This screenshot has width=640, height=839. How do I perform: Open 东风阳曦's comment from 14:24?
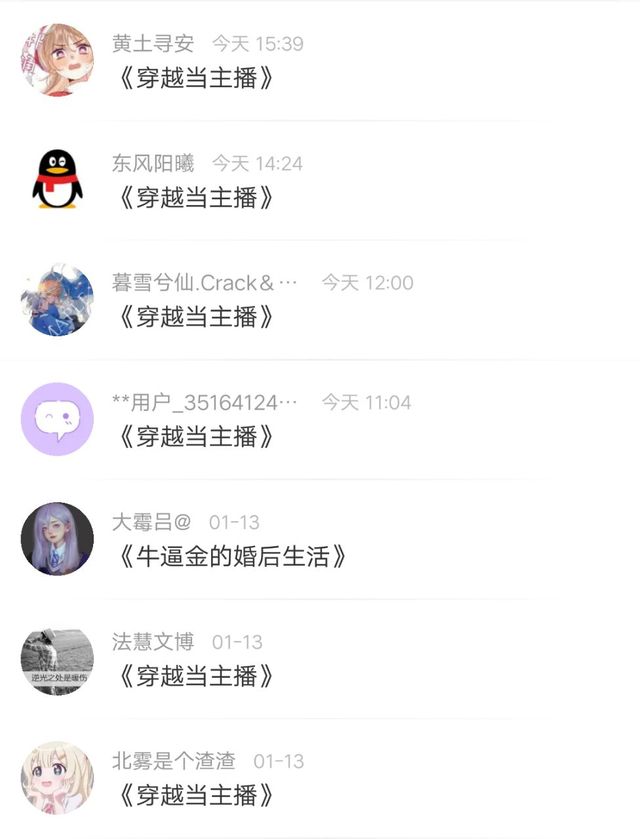196,197
